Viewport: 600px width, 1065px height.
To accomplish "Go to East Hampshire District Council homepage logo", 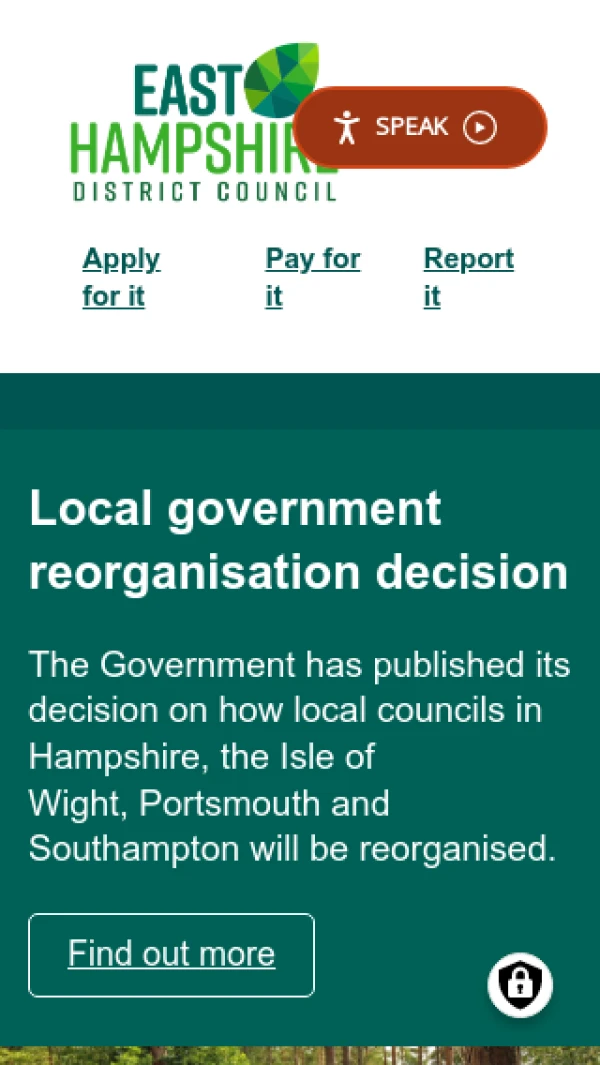I will (x=180, y=130).
